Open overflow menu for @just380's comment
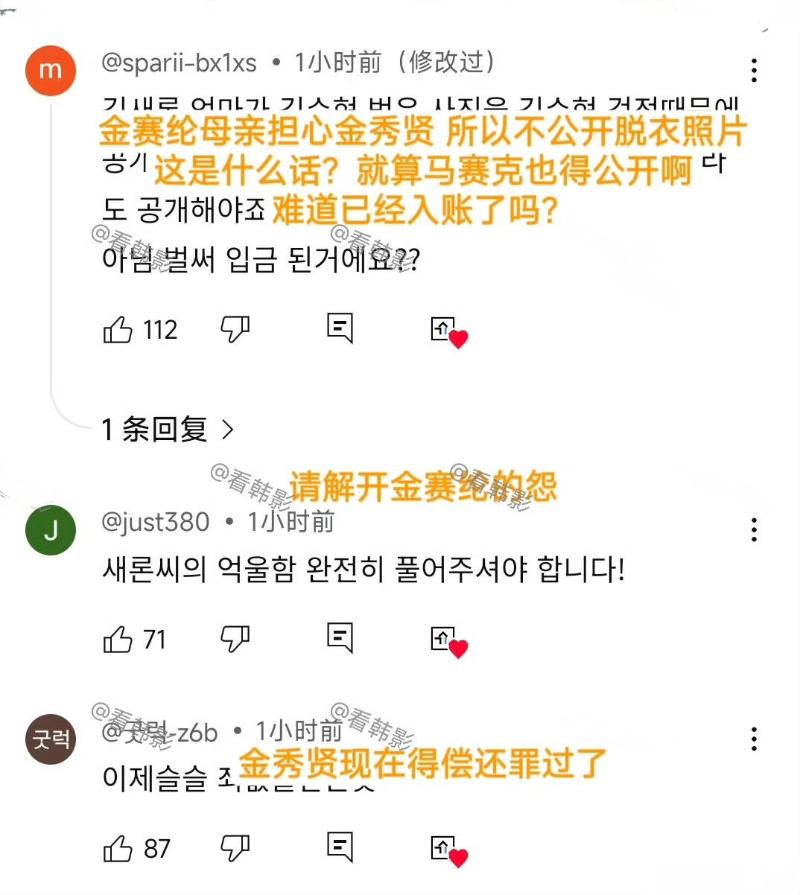This screenshot has height=895, width=800. click(x=755, y=529)
